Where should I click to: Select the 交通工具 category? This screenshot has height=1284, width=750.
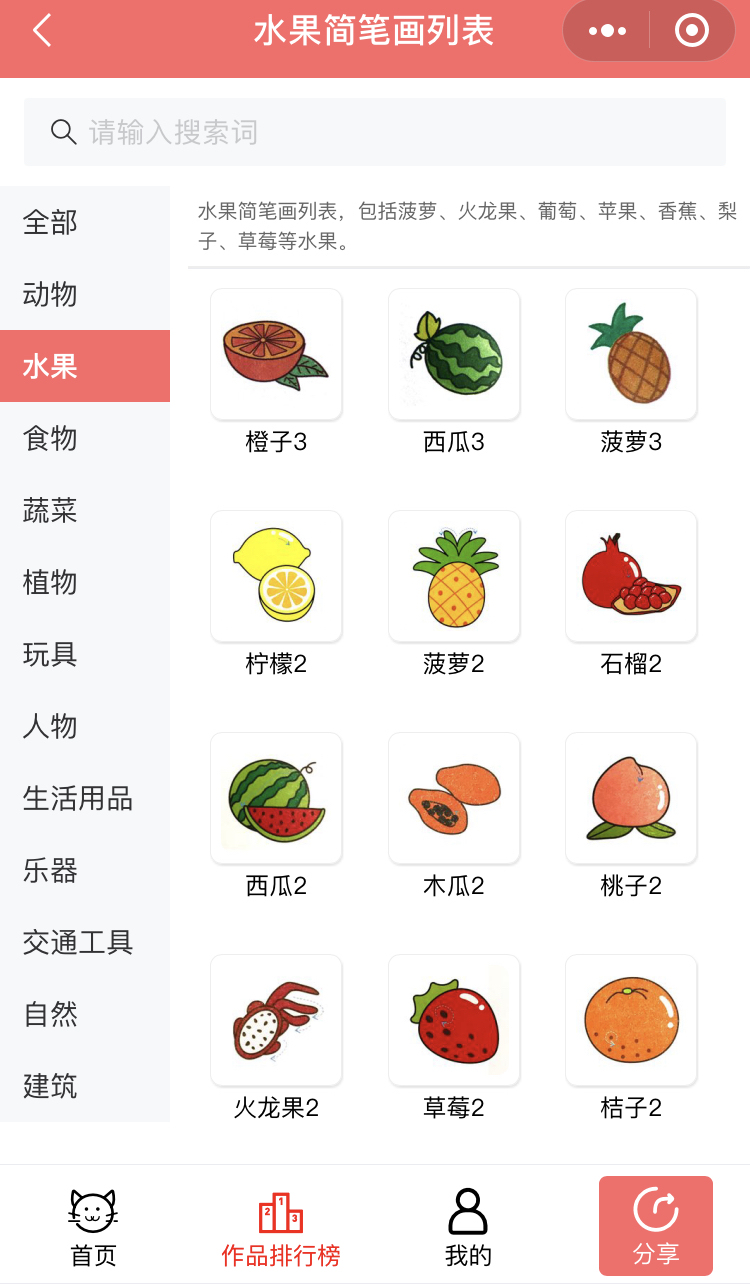[x=85, y=942]
